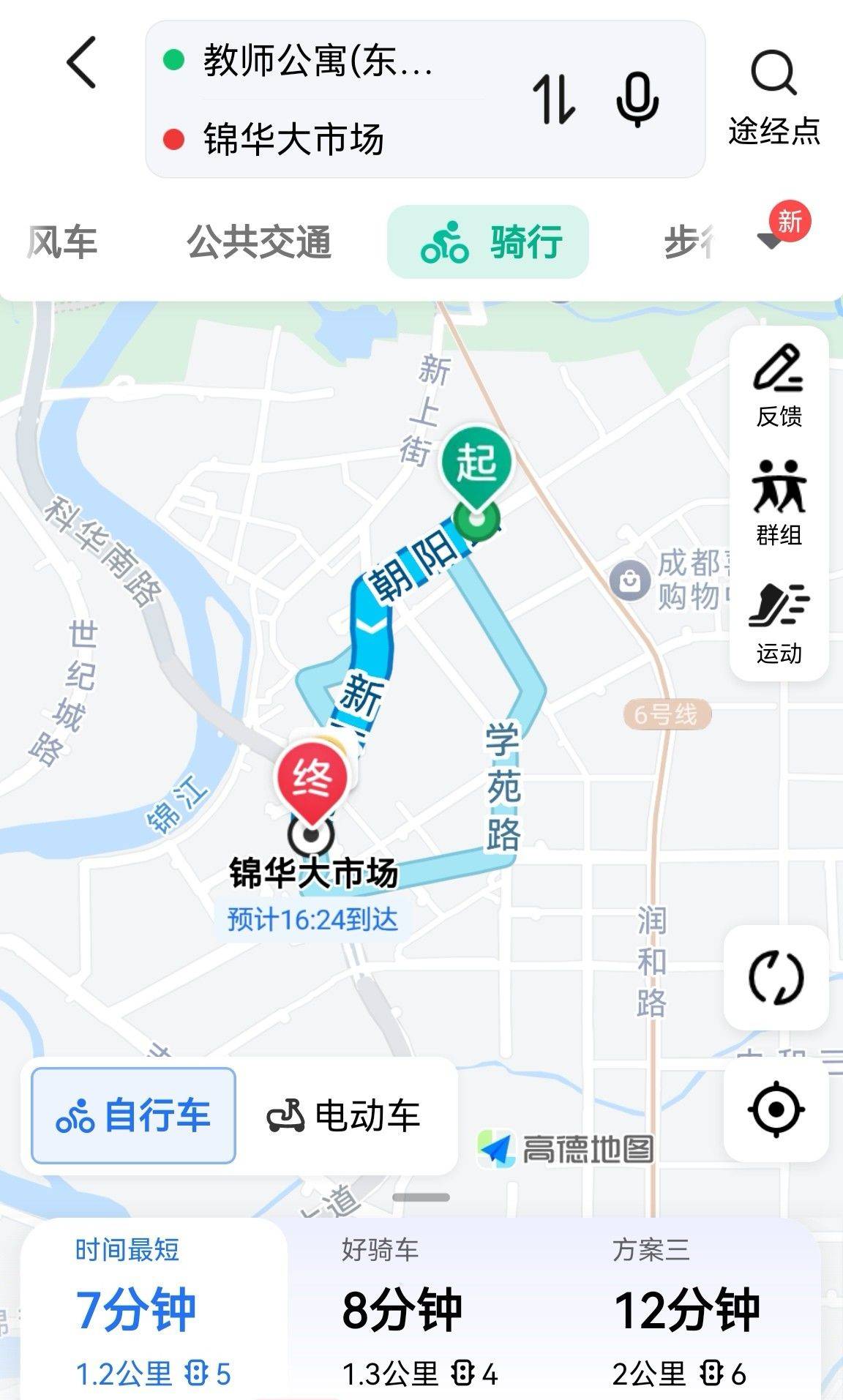The height and width of the screenshot is (1400, 843).
Task: Select 电动车 e-bike mode
Action: 344,1115
